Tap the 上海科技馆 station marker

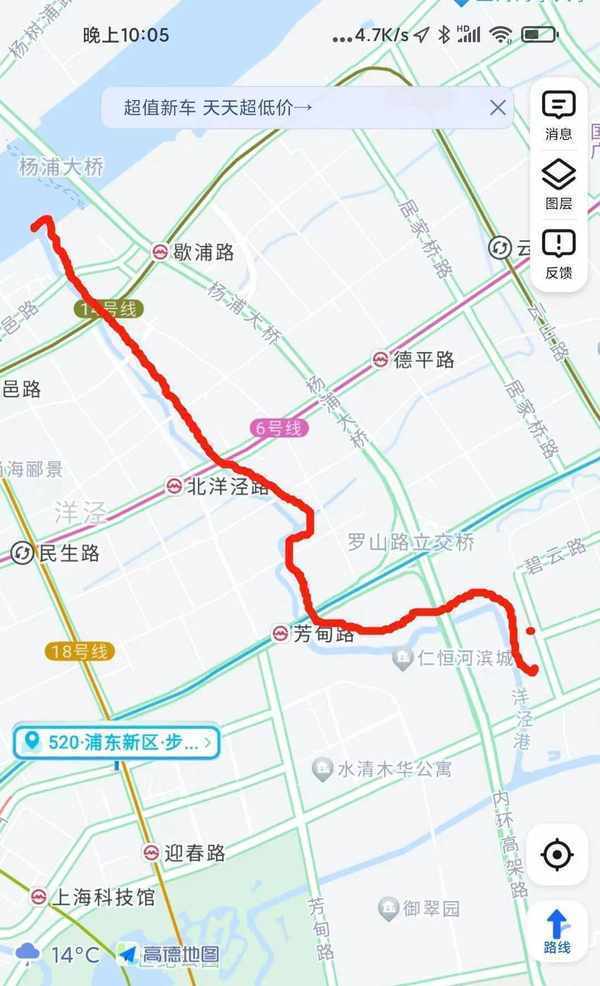pyautogui.click(x=39, y=897)
